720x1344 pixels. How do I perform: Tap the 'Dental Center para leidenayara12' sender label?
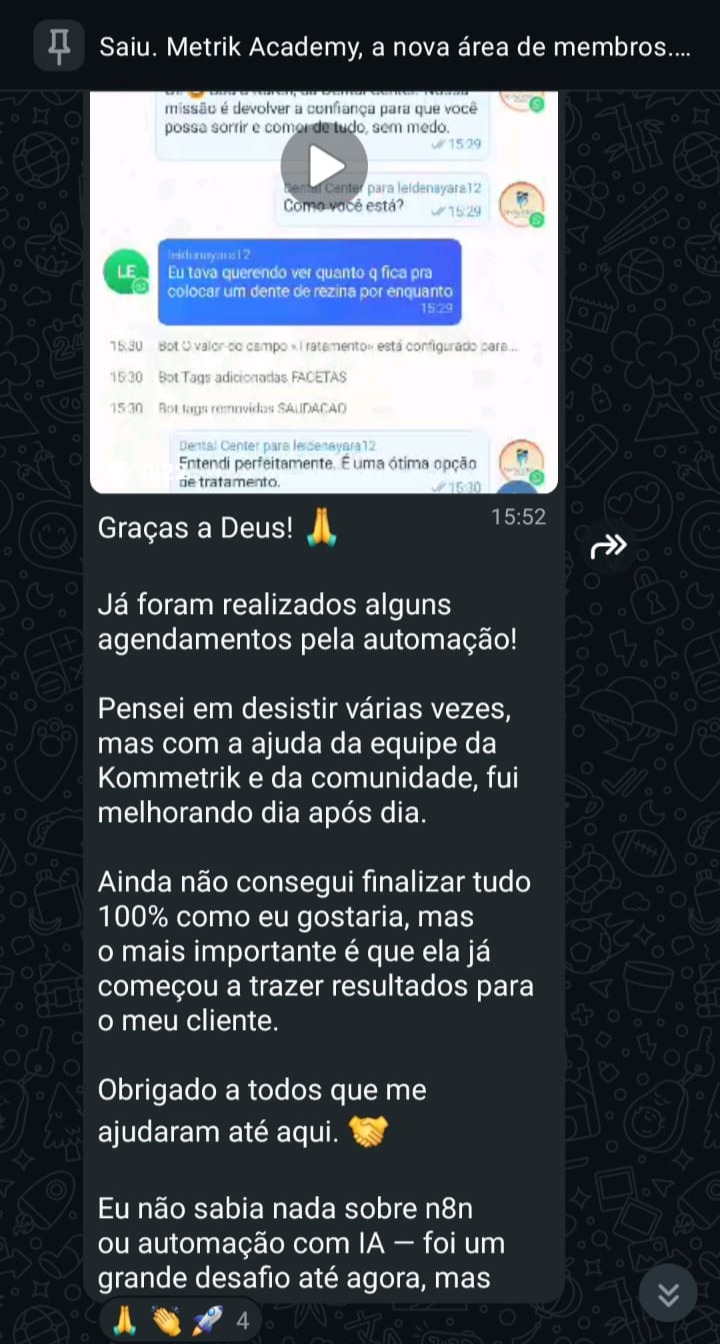pos(384,188)
